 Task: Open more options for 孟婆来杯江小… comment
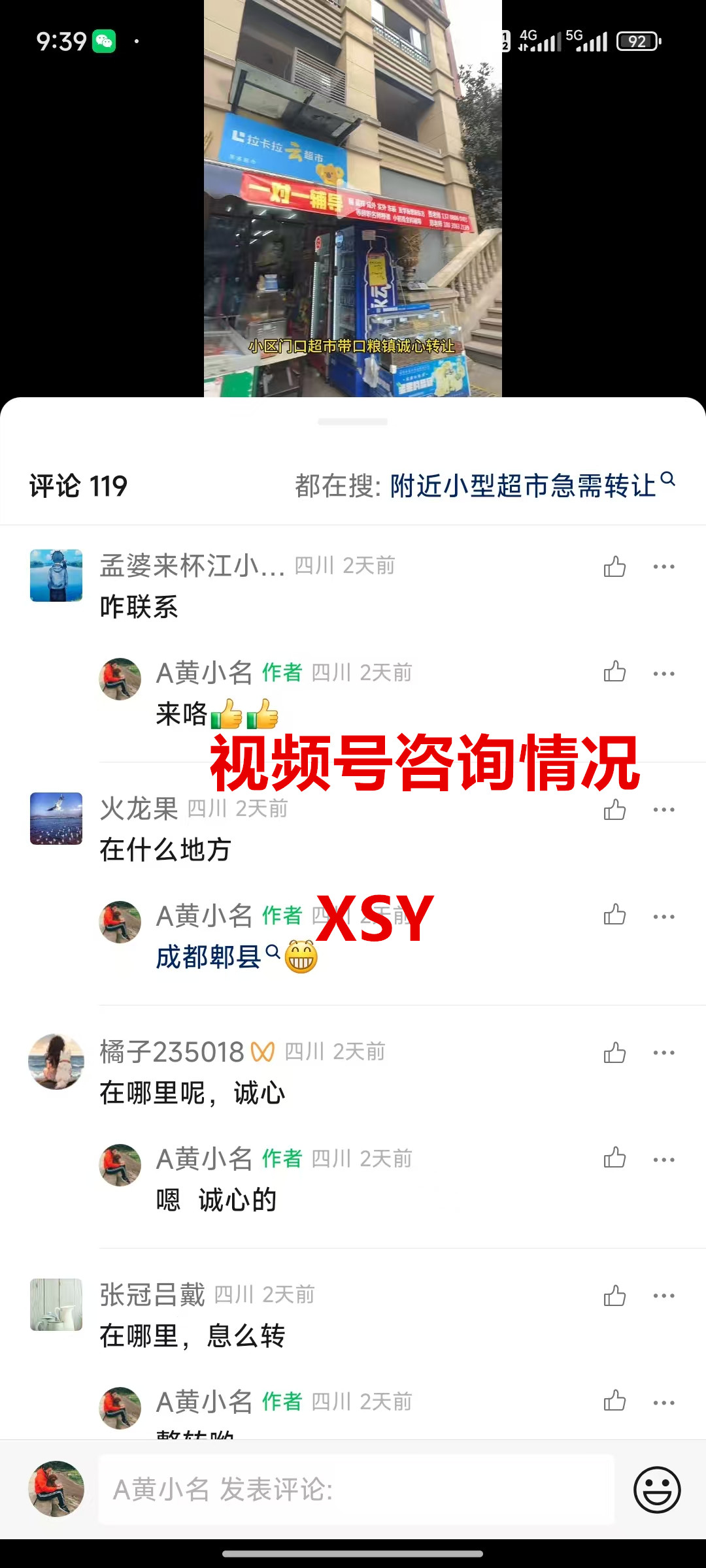[x=664, y=566]
